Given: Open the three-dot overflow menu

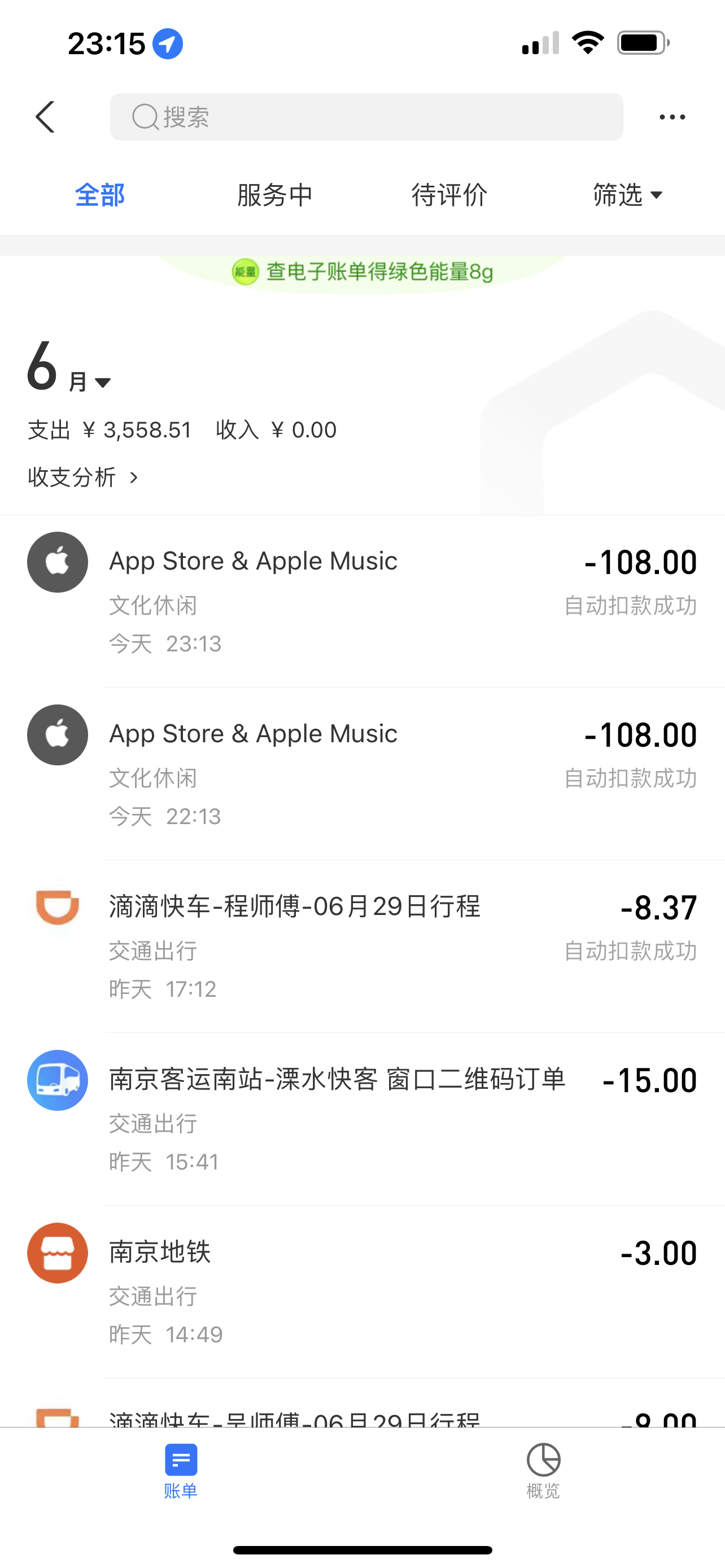Looking at the screenshot, I should point(672,117).
